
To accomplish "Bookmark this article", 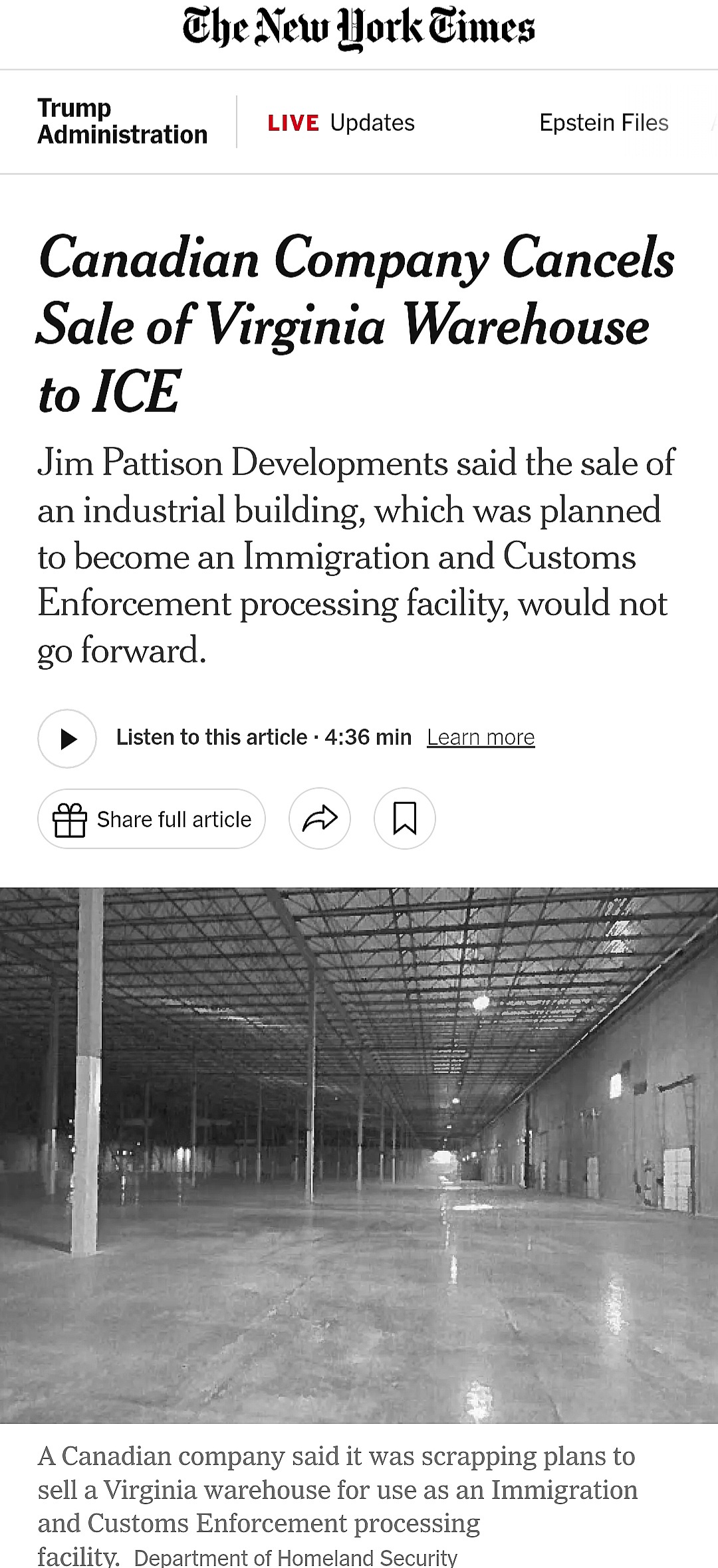I will point(405,819).
